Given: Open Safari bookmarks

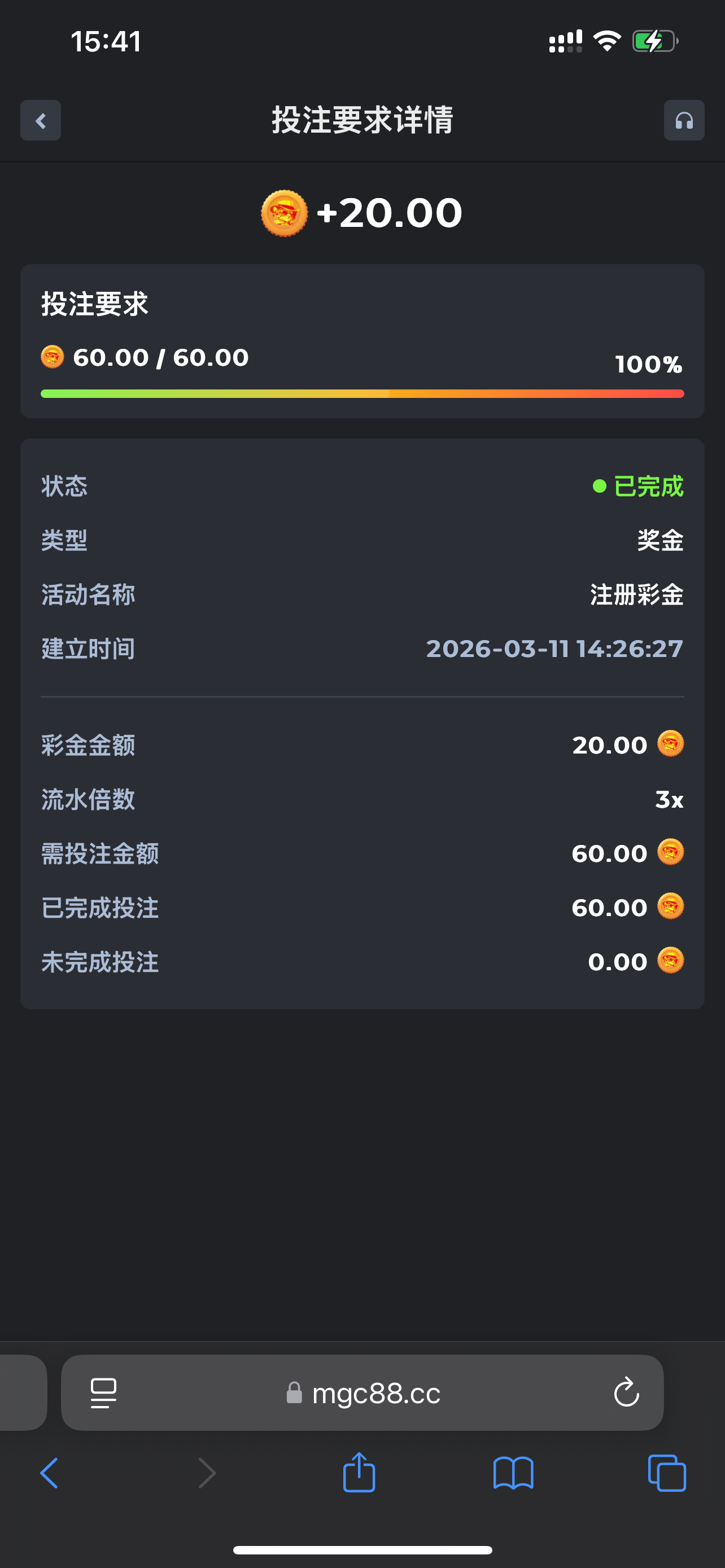Looking at the screenshot, I should pos(513,1473).
